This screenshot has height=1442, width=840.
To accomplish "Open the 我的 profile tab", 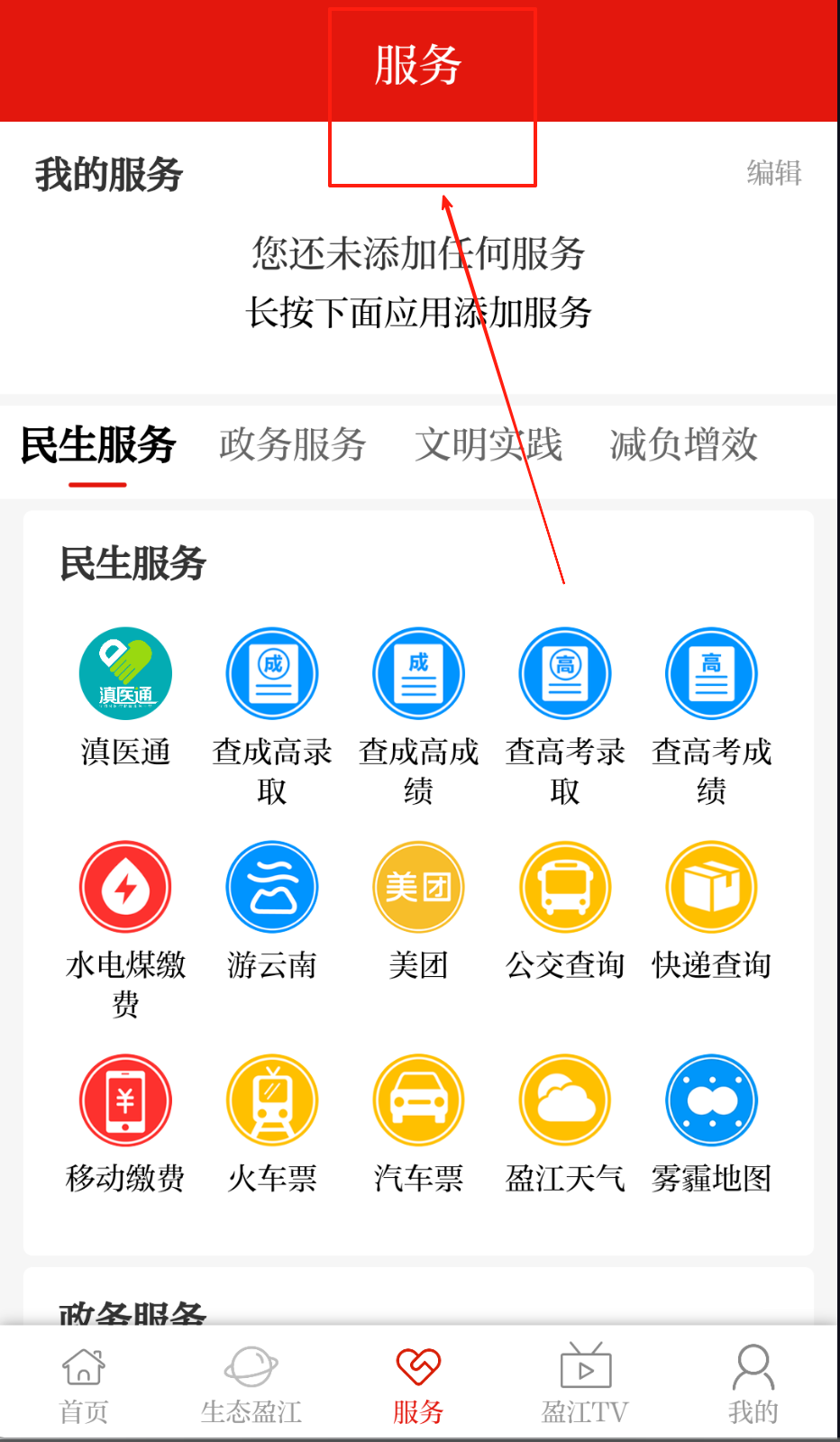I will click(x=753, y=1385).
